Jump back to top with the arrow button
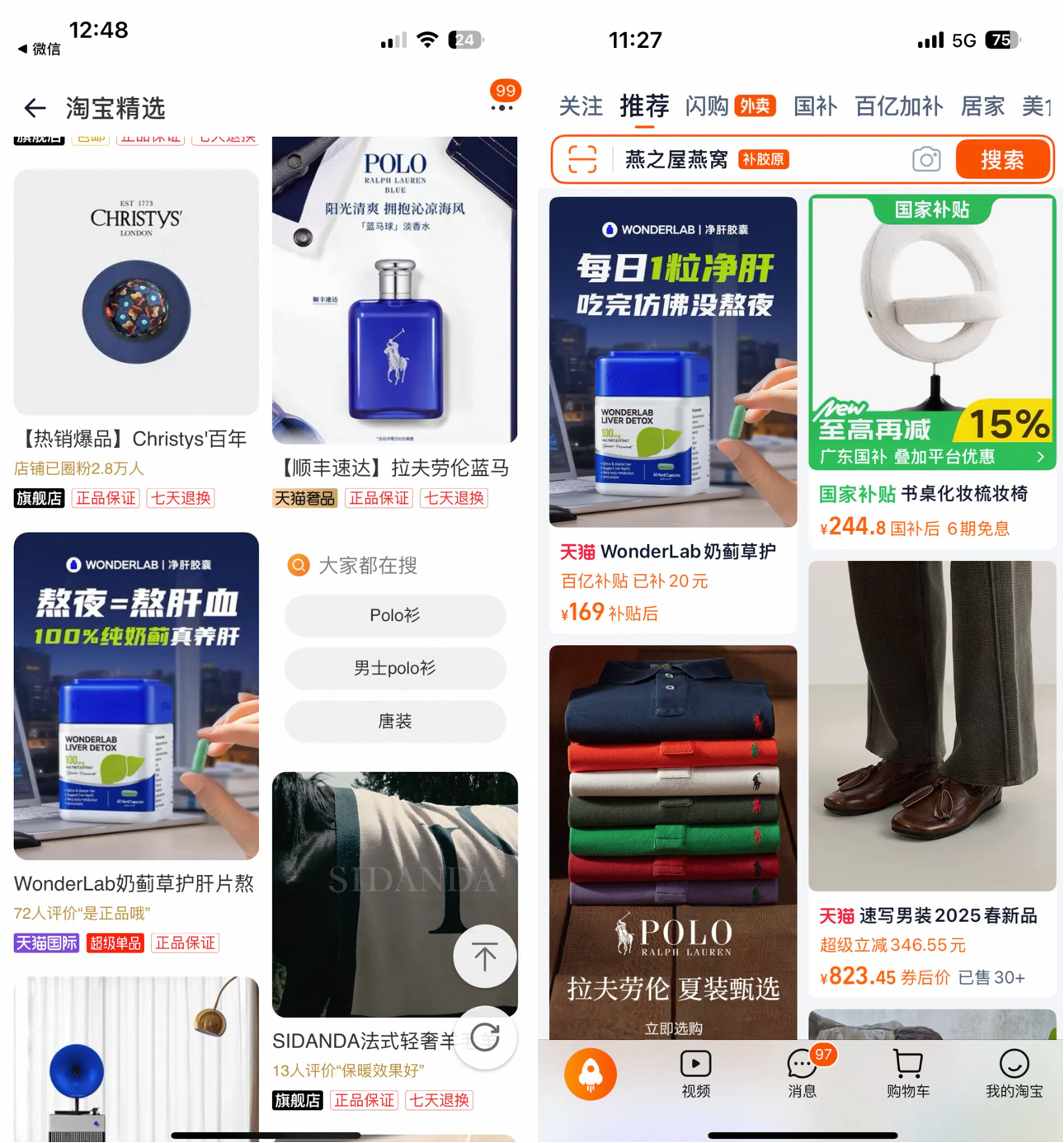This screenshot has width=1064, height=1143. pyautogui.click(x=485, y=956)
